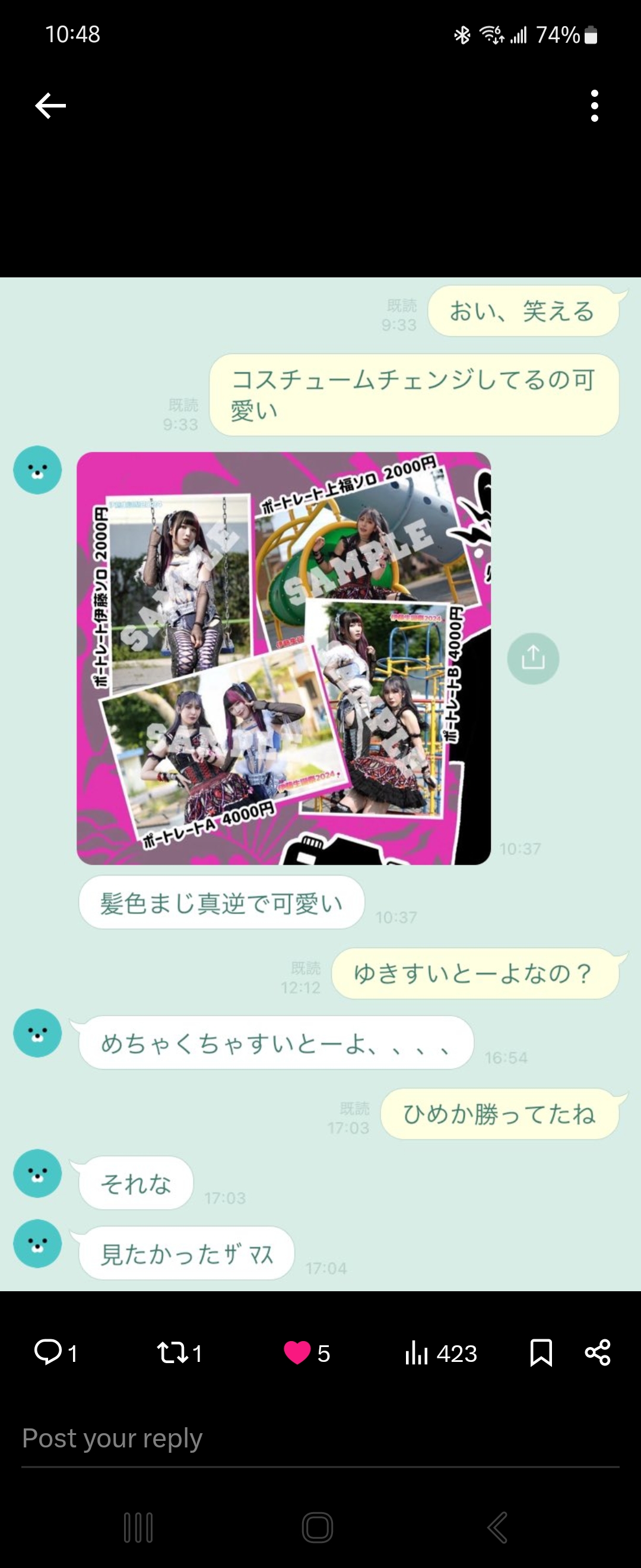Open the three-dot overflow menu

(x=594, y=106)
